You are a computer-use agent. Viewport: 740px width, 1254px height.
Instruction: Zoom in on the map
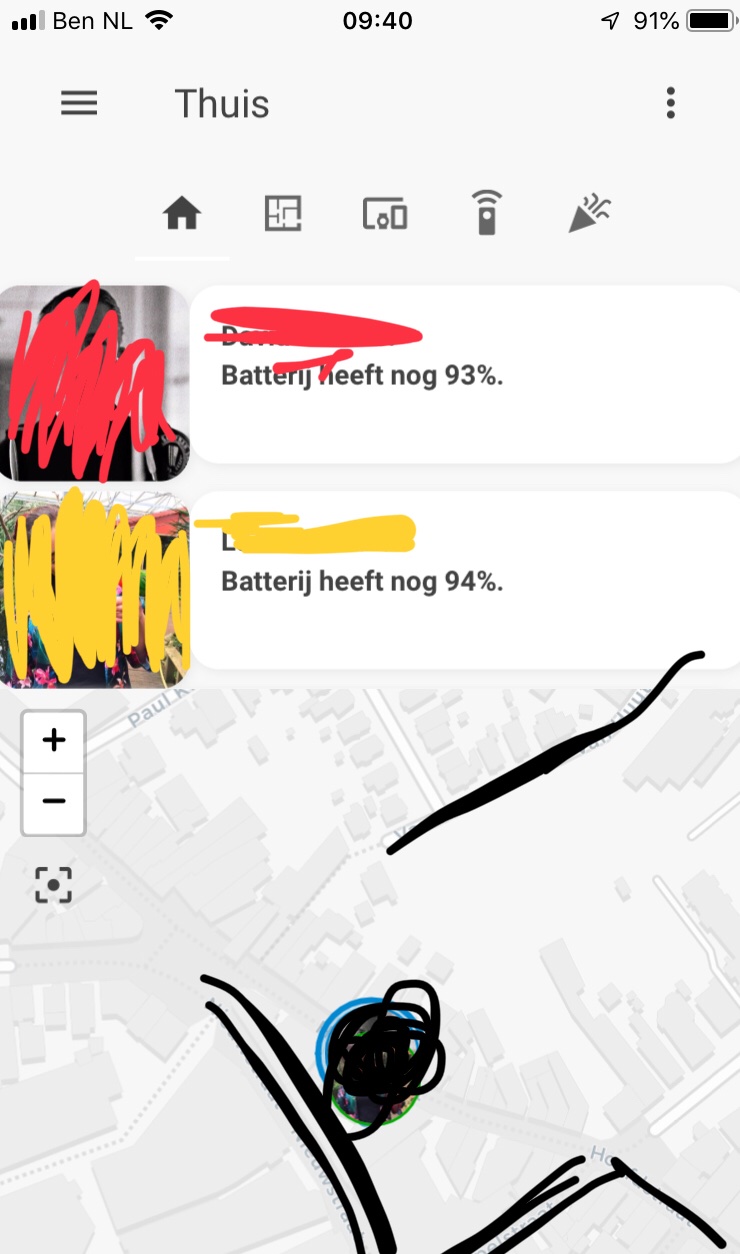[54, 741]
